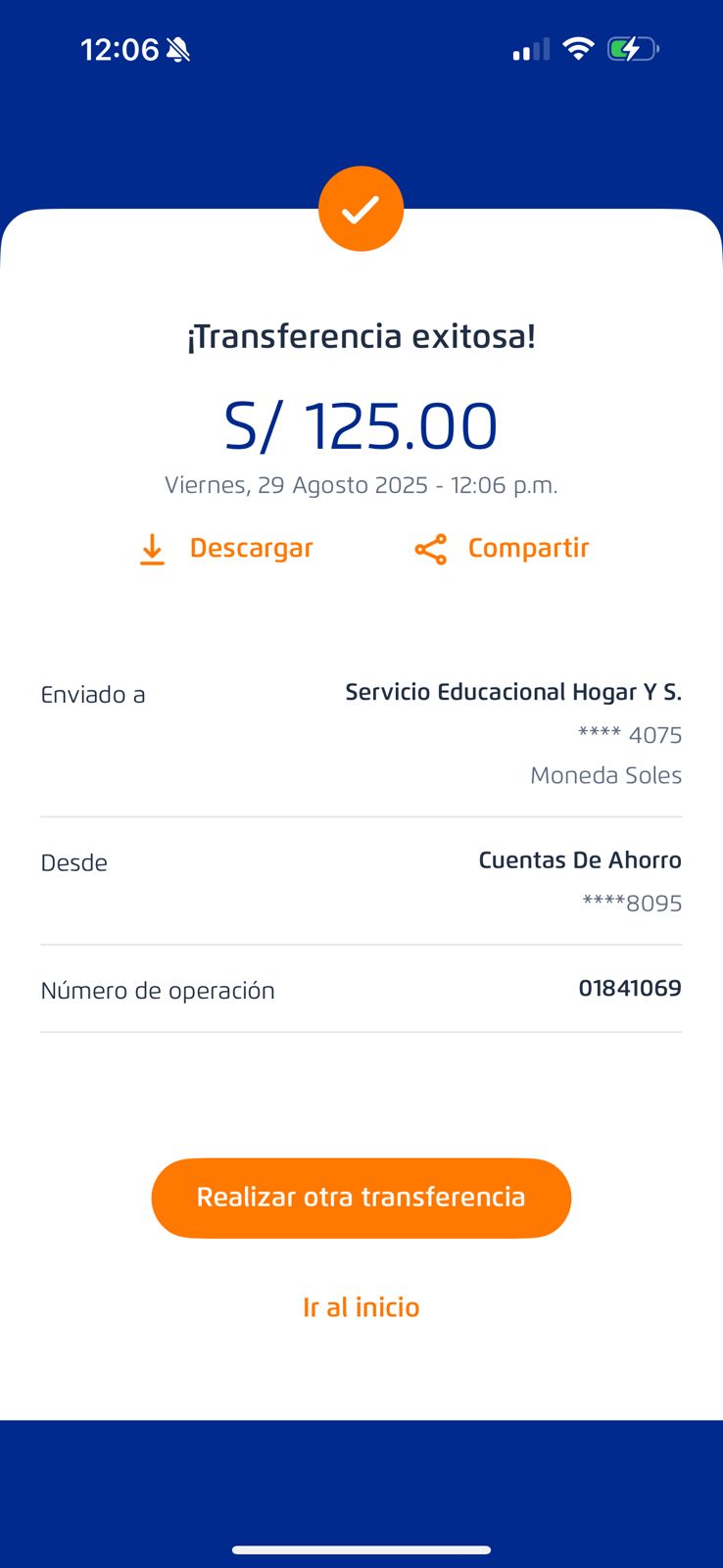Tap Realizar otra transferencia button
This screenshot has width=723, height=1568.
(x=361, y=1198)
